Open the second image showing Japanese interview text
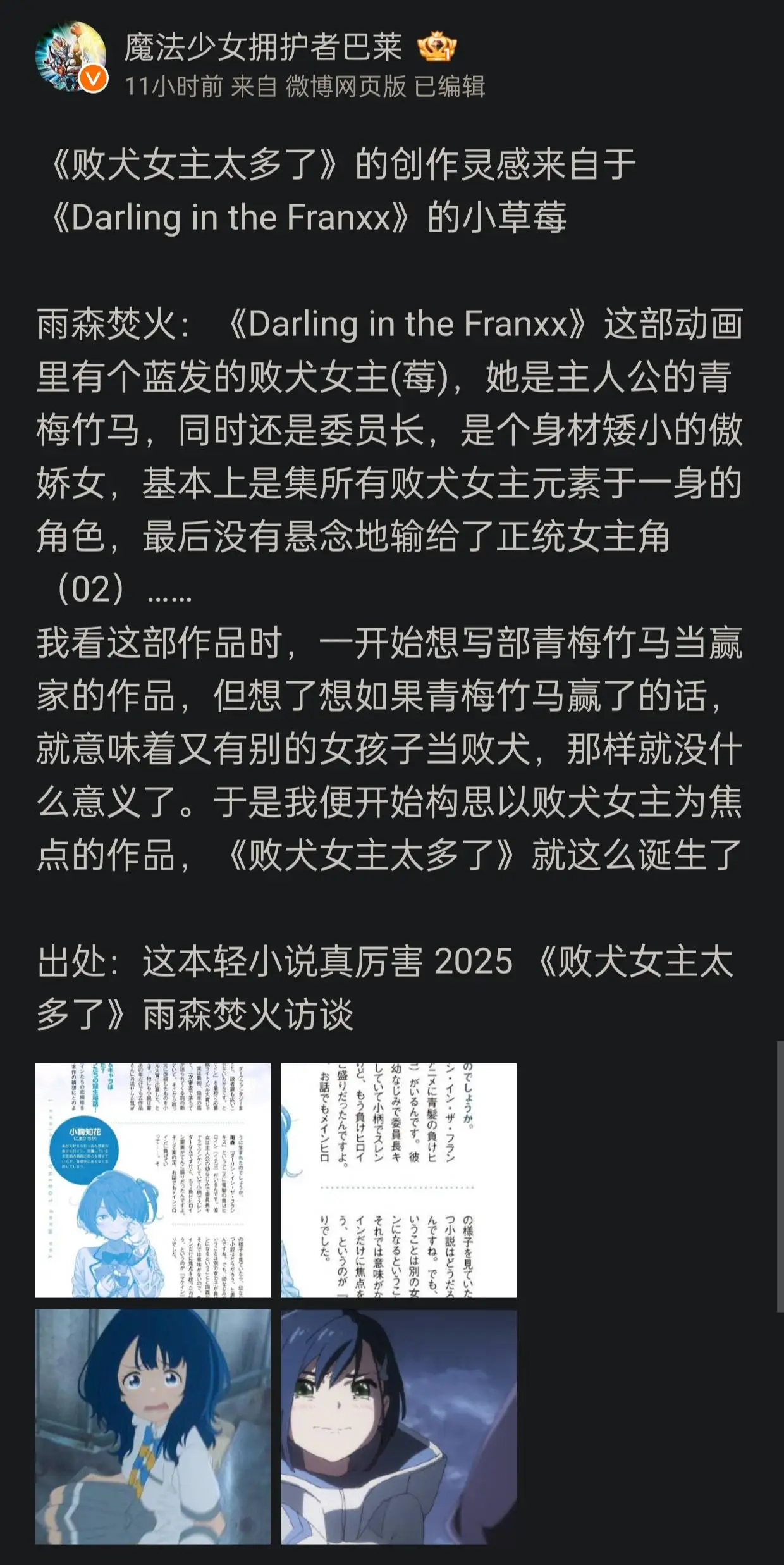 click(399, 1180)
